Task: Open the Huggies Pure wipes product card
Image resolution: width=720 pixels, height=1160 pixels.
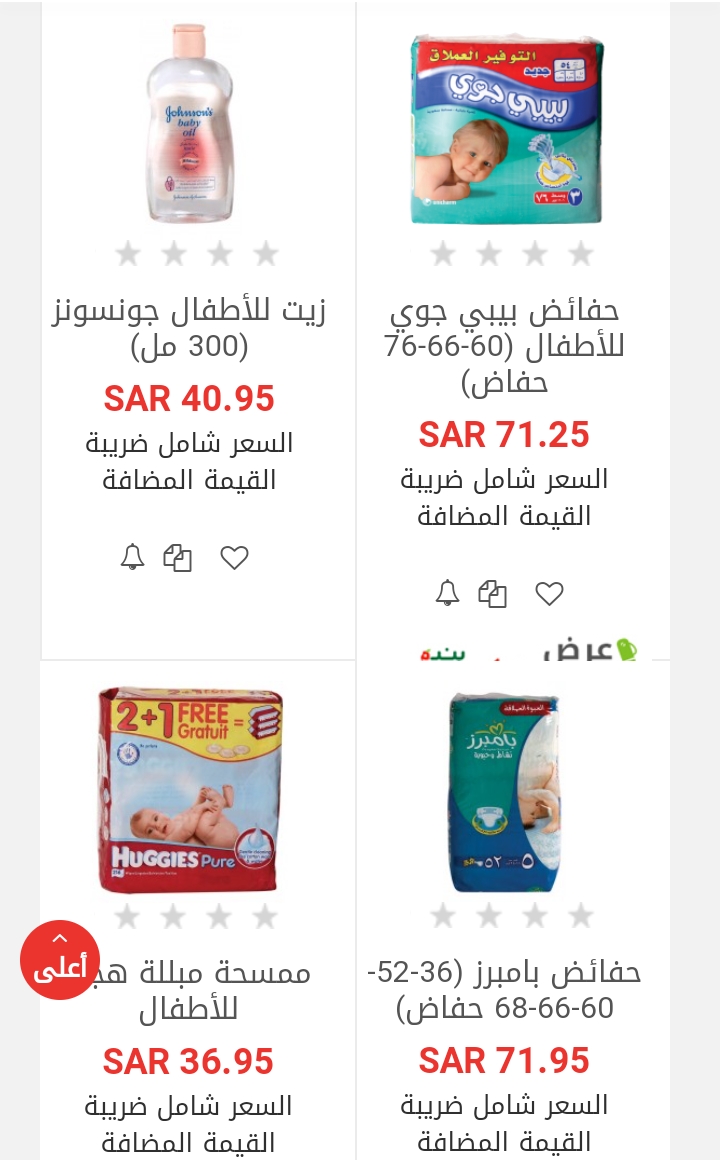Action: pyautogui.click(x=198, y=911)
